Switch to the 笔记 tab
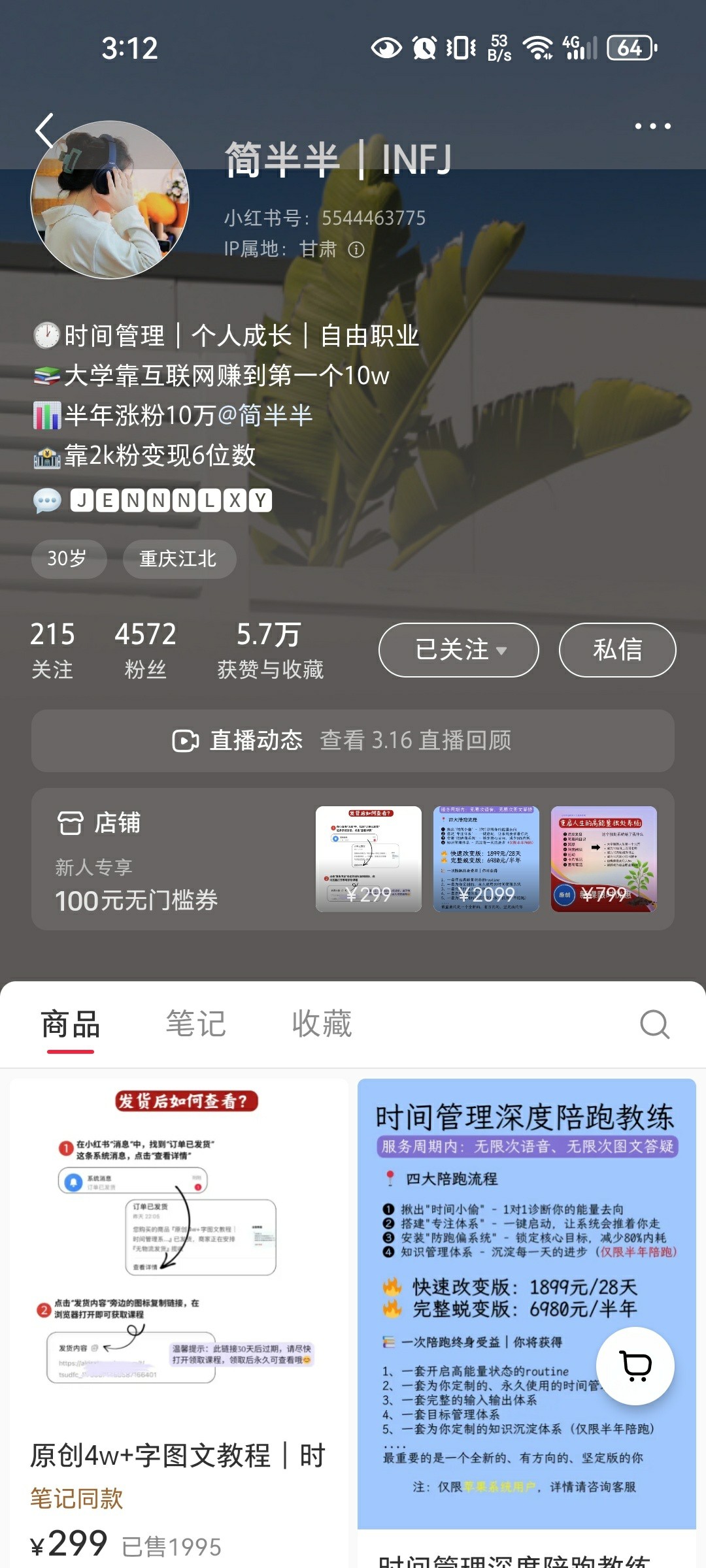Image resolution: width=706 pixels, height=1568 pixels. 195,1024
